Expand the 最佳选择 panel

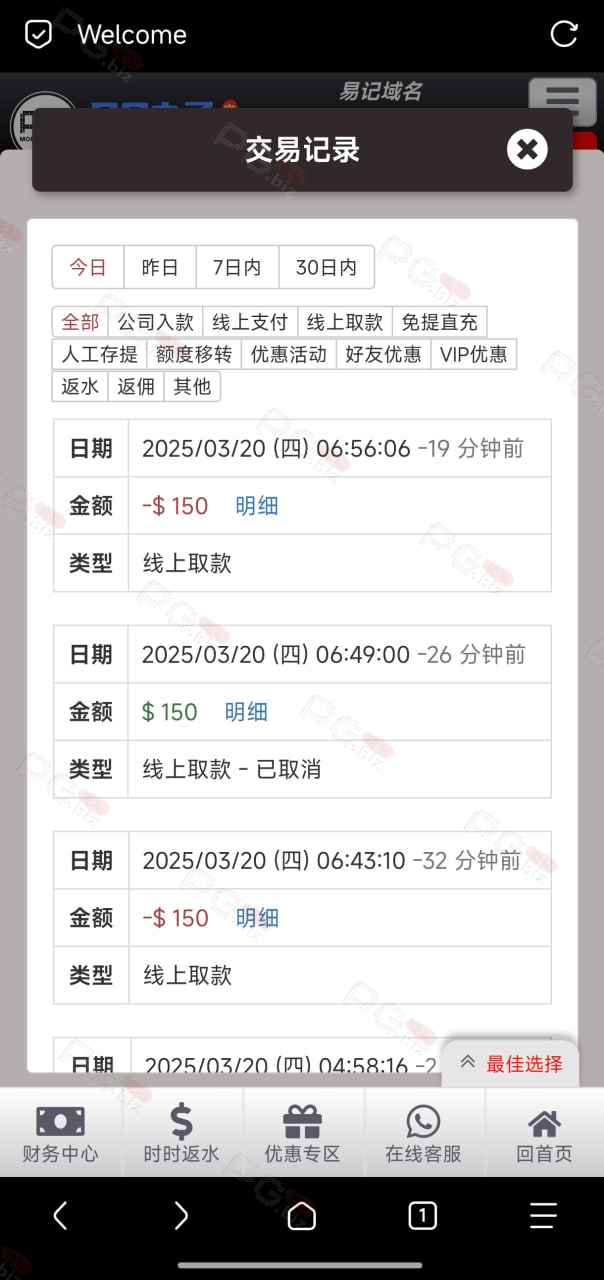(511, 1064)
